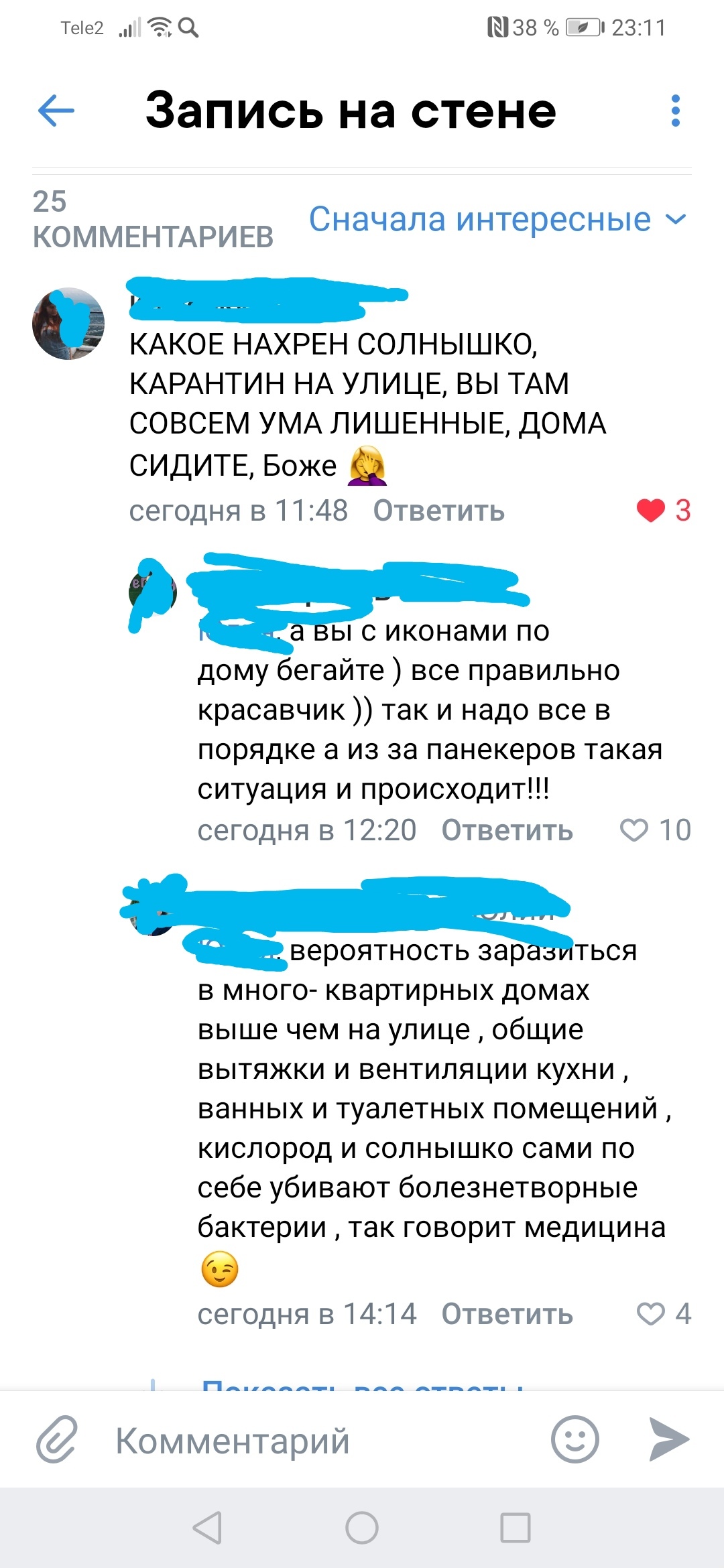The height and width of the screenshot is (1568, 724).
Task: Unlike the comment posted at 11:48
Action: (650, 511)
